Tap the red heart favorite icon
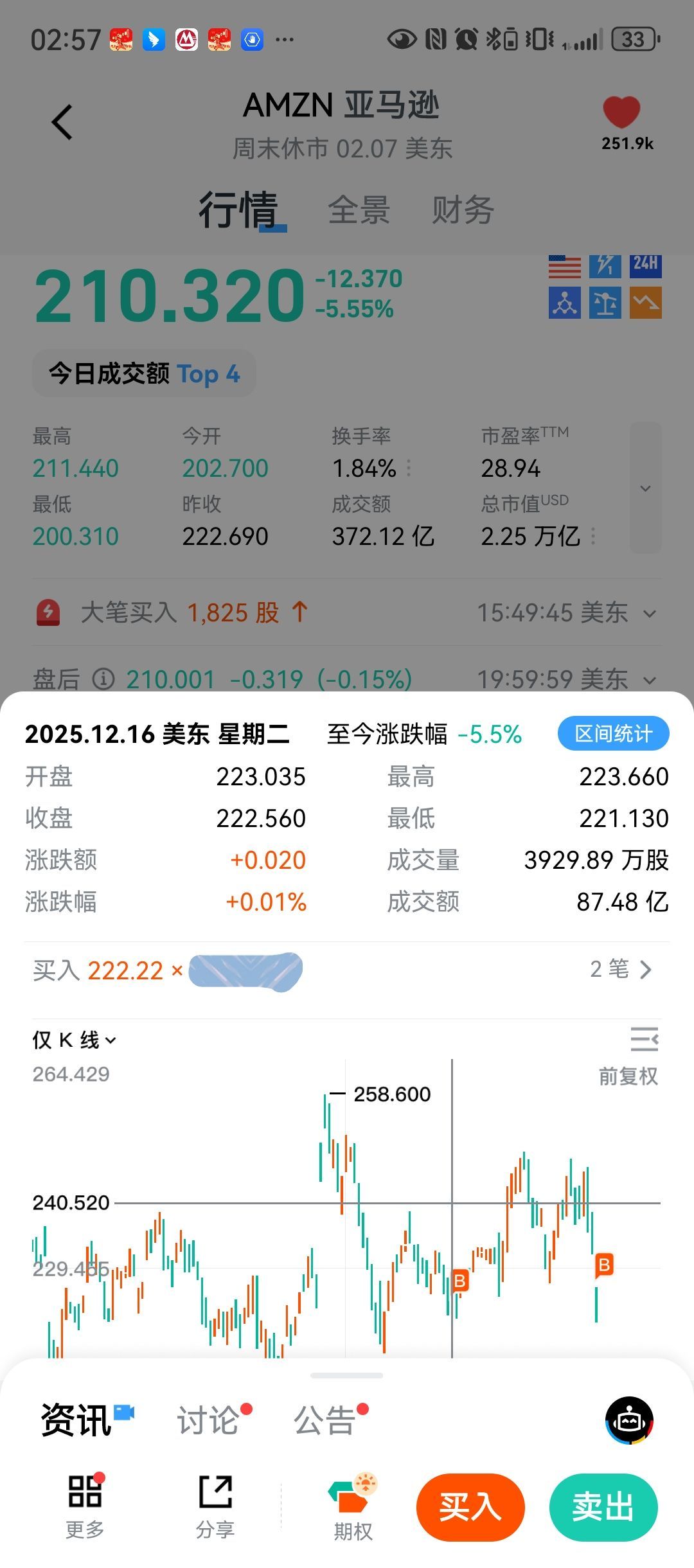 tap(621, 113)
